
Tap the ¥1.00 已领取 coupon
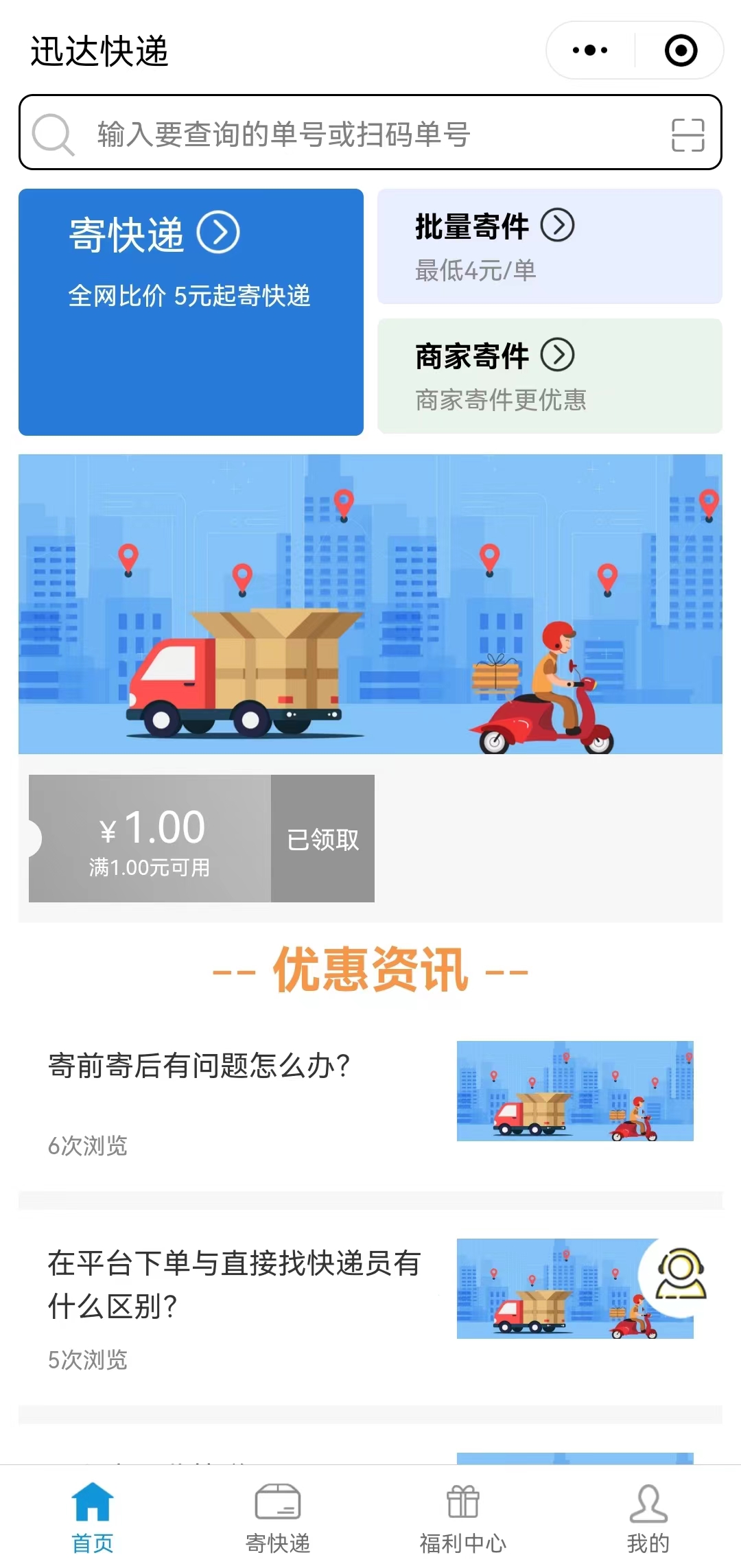click(202, 838)
